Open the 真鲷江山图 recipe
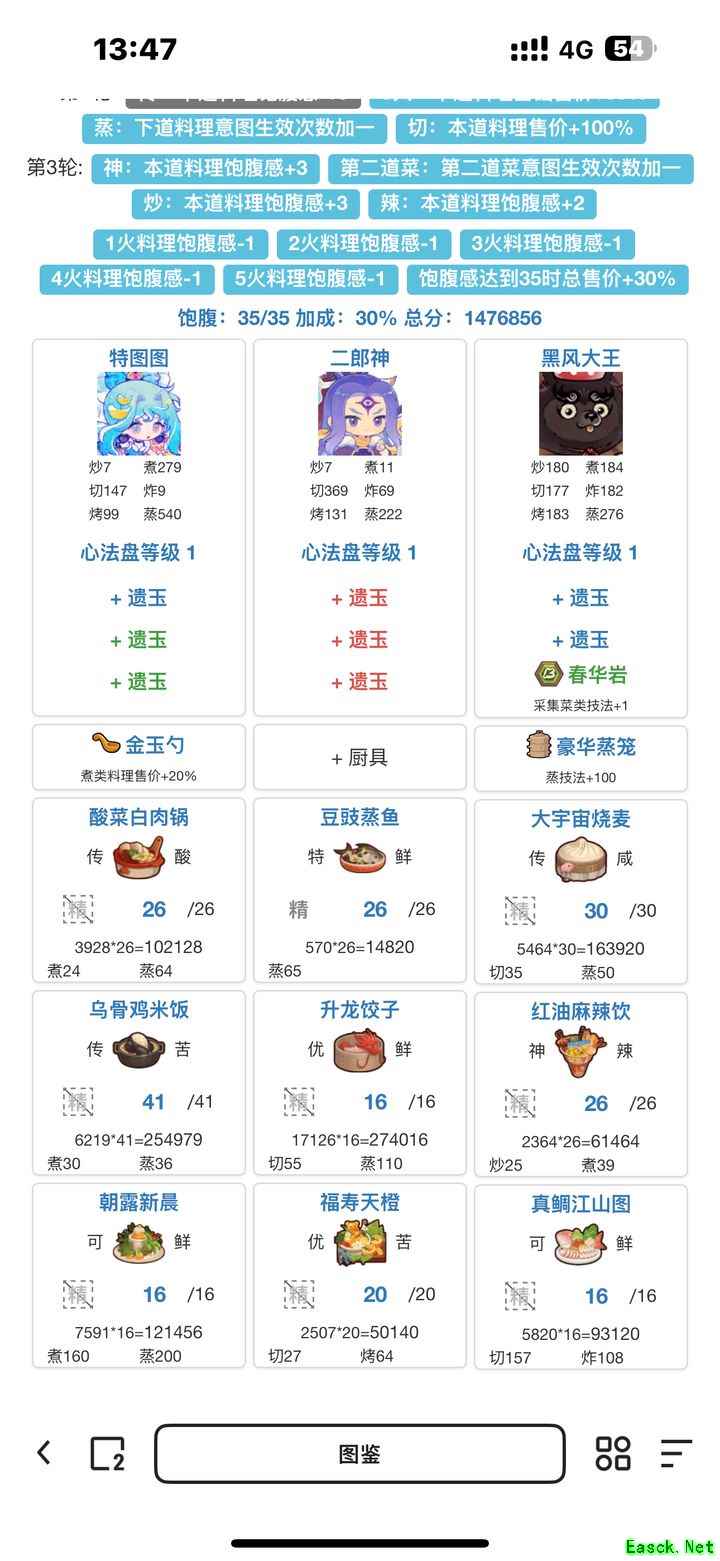This screenshot has width=720, height=1561. pyautogui.click(x=580, y=1204)
